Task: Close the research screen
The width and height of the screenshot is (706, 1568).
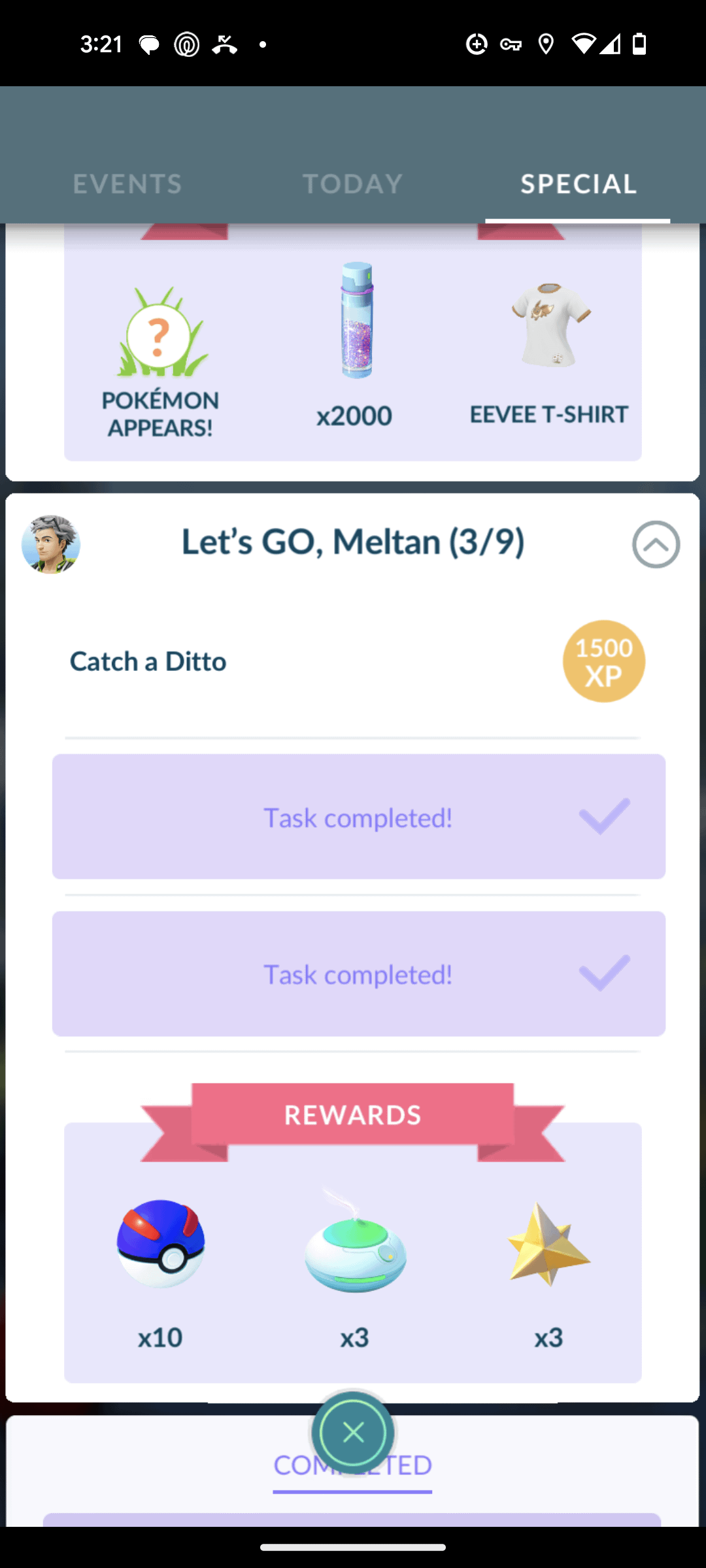Action: (x=353, y=1433)
